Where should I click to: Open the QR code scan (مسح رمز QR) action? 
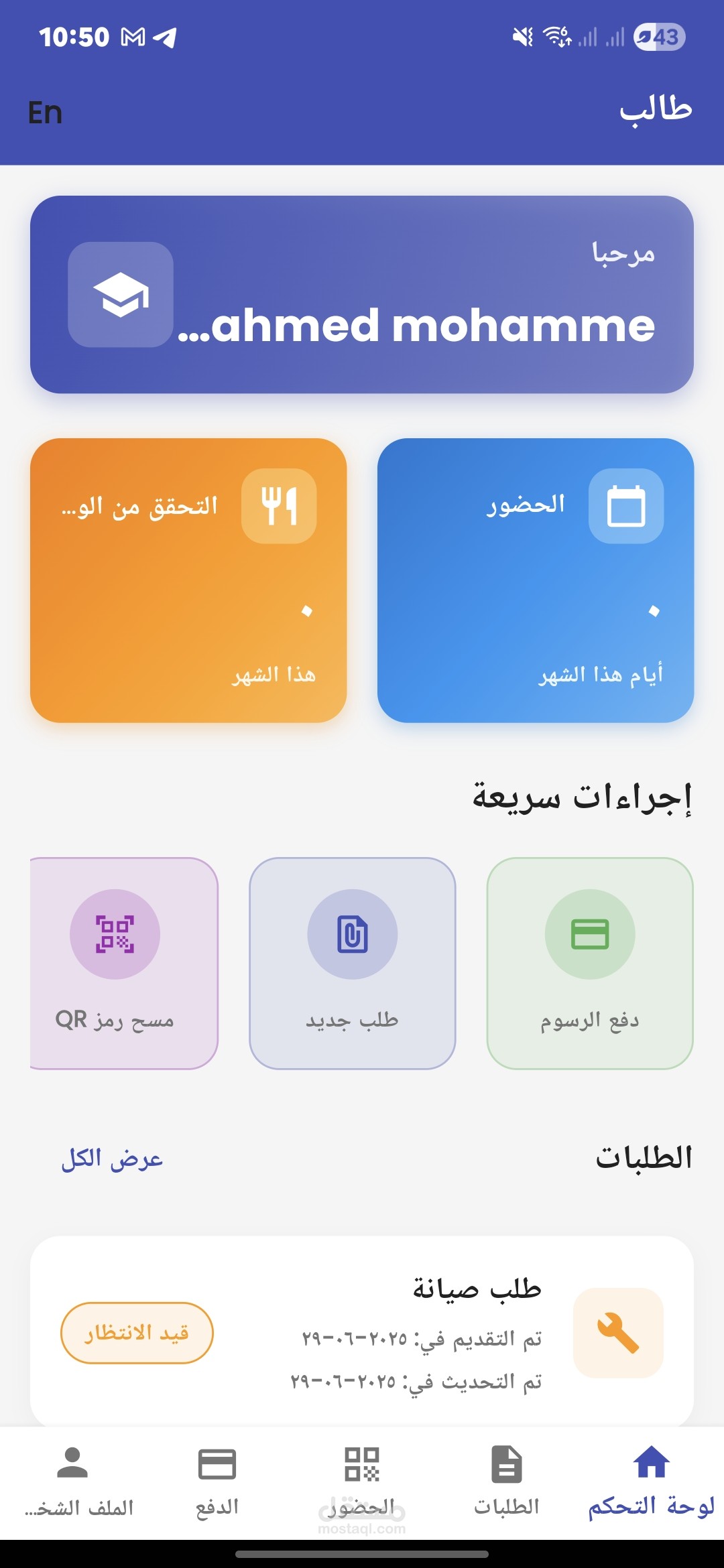pos(124,964)
